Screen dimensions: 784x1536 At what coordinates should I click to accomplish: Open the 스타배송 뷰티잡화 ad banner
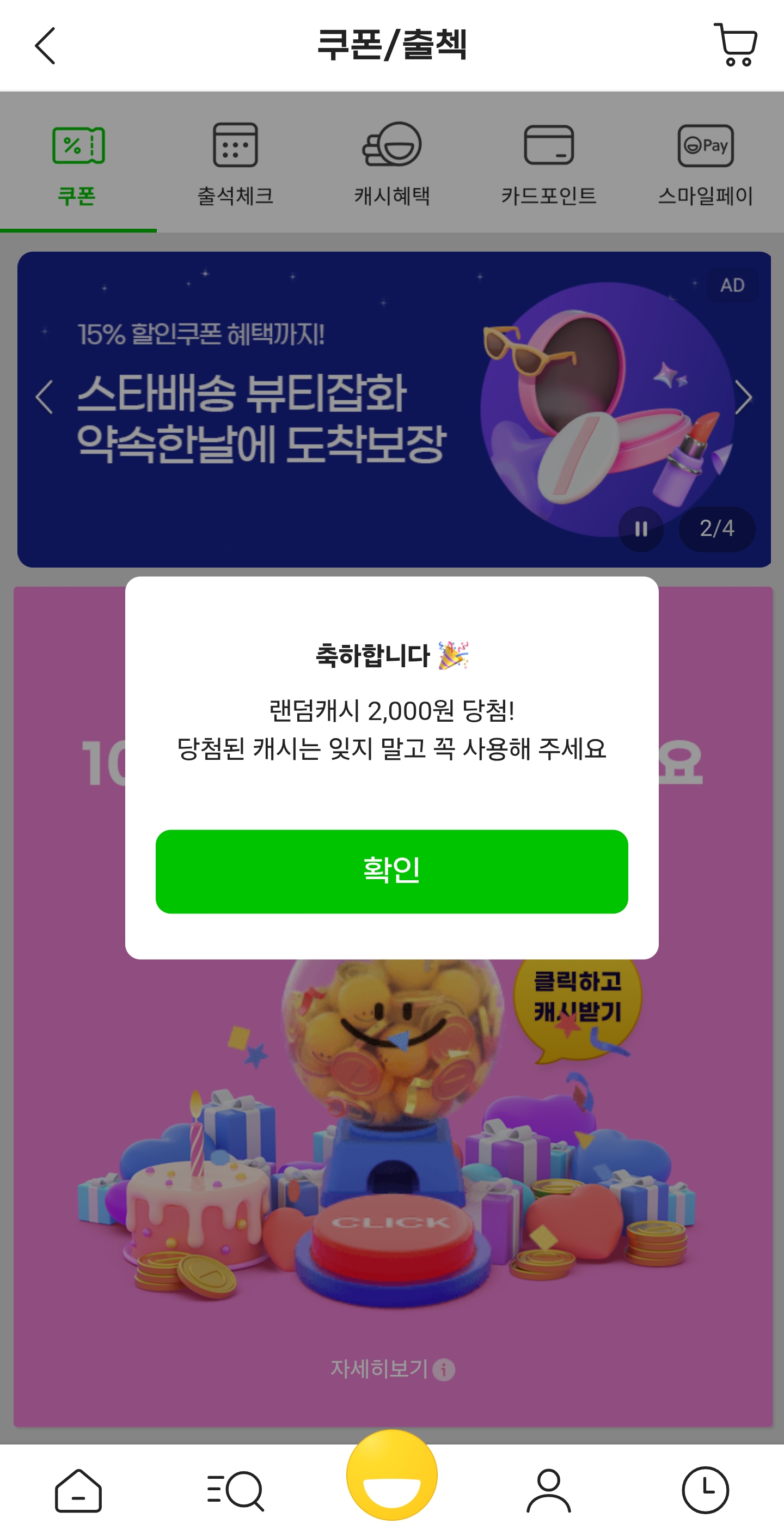pos(394,409)
